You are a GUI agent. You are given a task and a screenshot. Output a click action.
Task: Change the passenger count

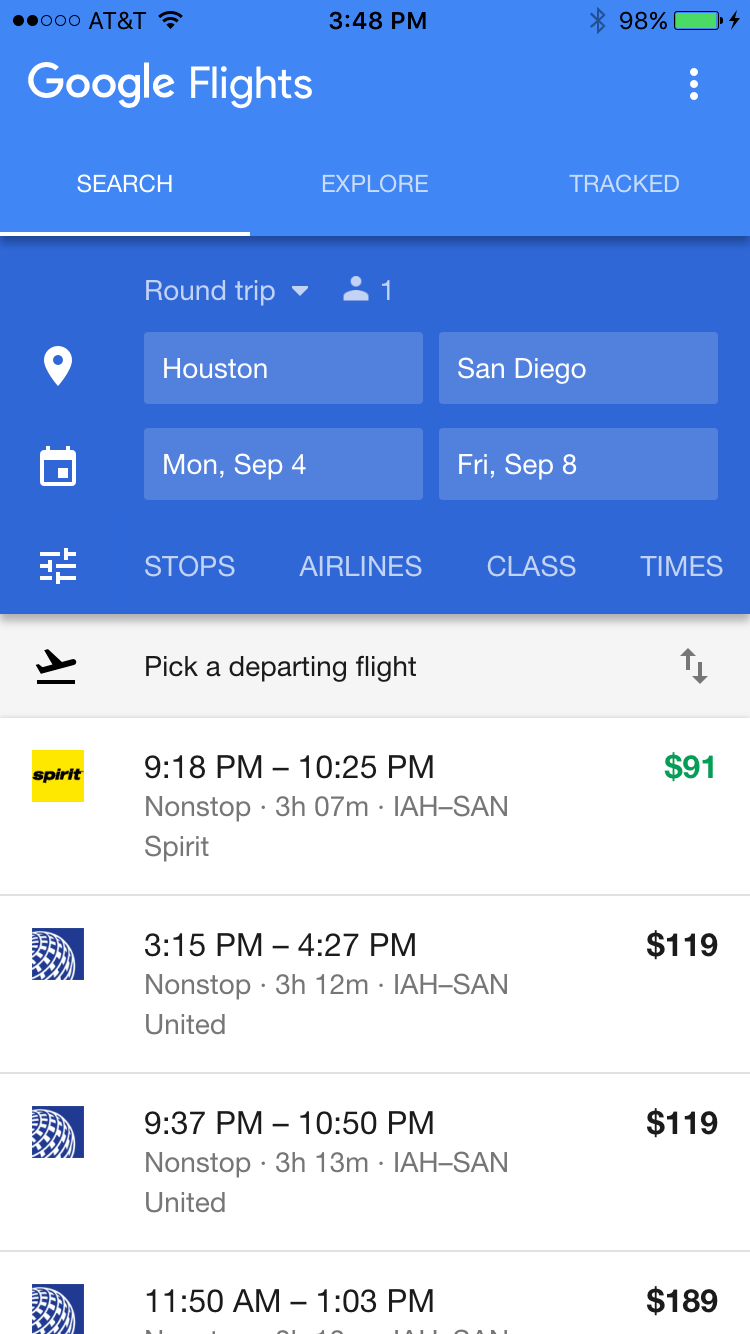pyautogui.click(x=368, y=291)
